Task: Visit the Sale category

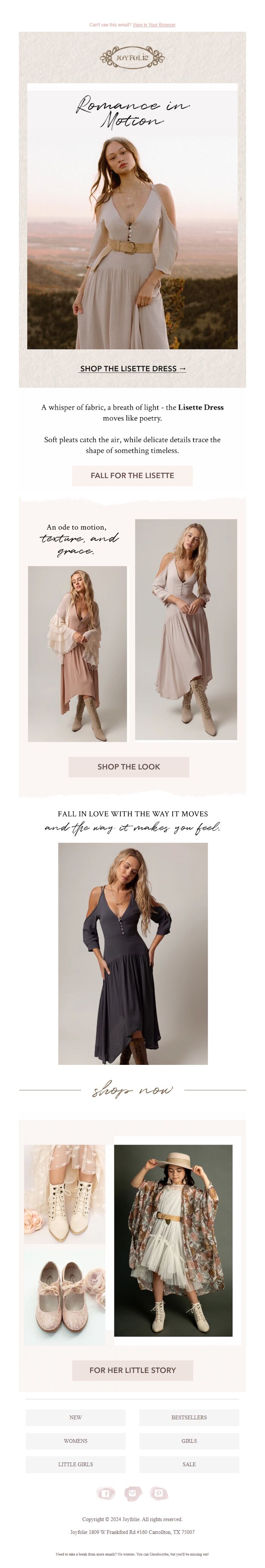Action: [189, 1464]
